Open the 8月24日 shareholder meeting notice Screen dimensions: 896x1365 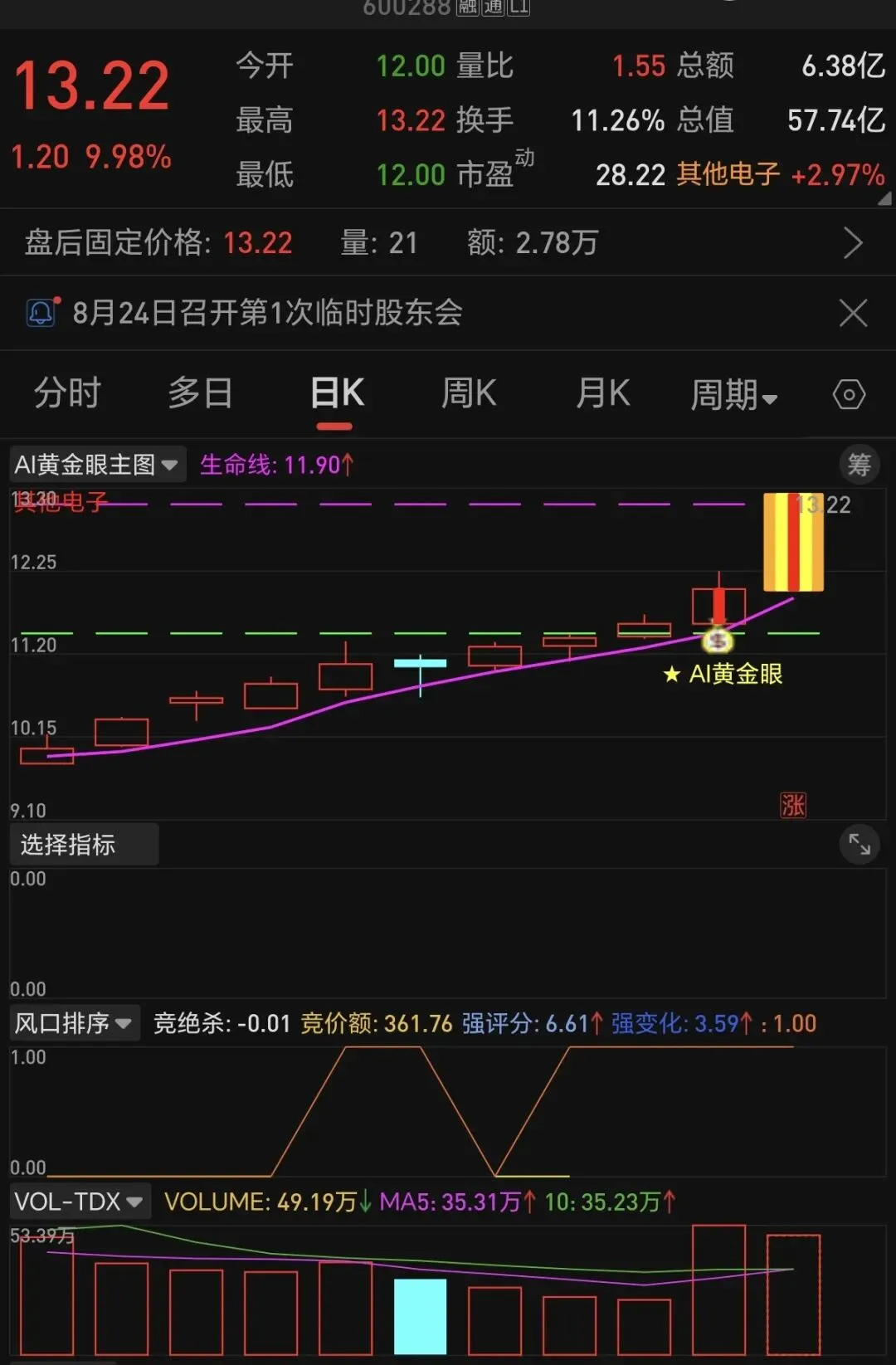(x=267, y=313)
